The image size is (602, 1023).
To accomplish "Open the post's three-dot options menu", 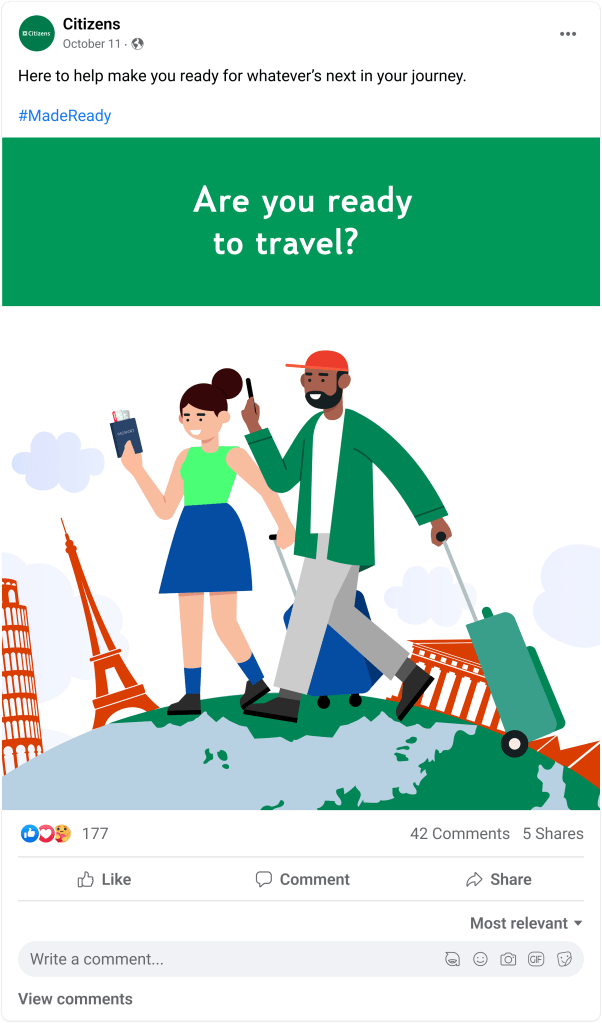I will [568, 34].
